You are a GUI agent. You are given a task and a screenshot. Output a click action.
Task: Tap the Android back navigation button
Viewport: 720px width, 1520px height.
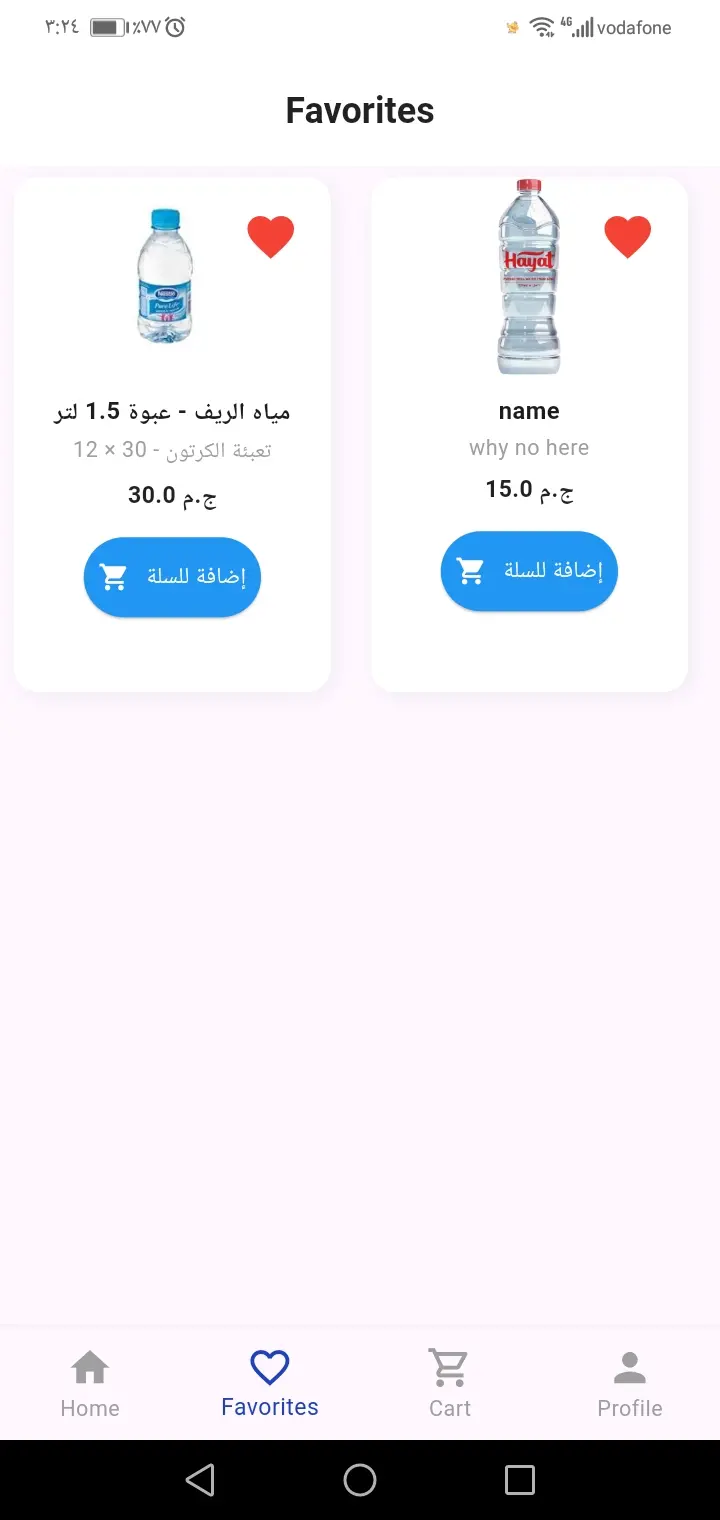click(200, 1479)
